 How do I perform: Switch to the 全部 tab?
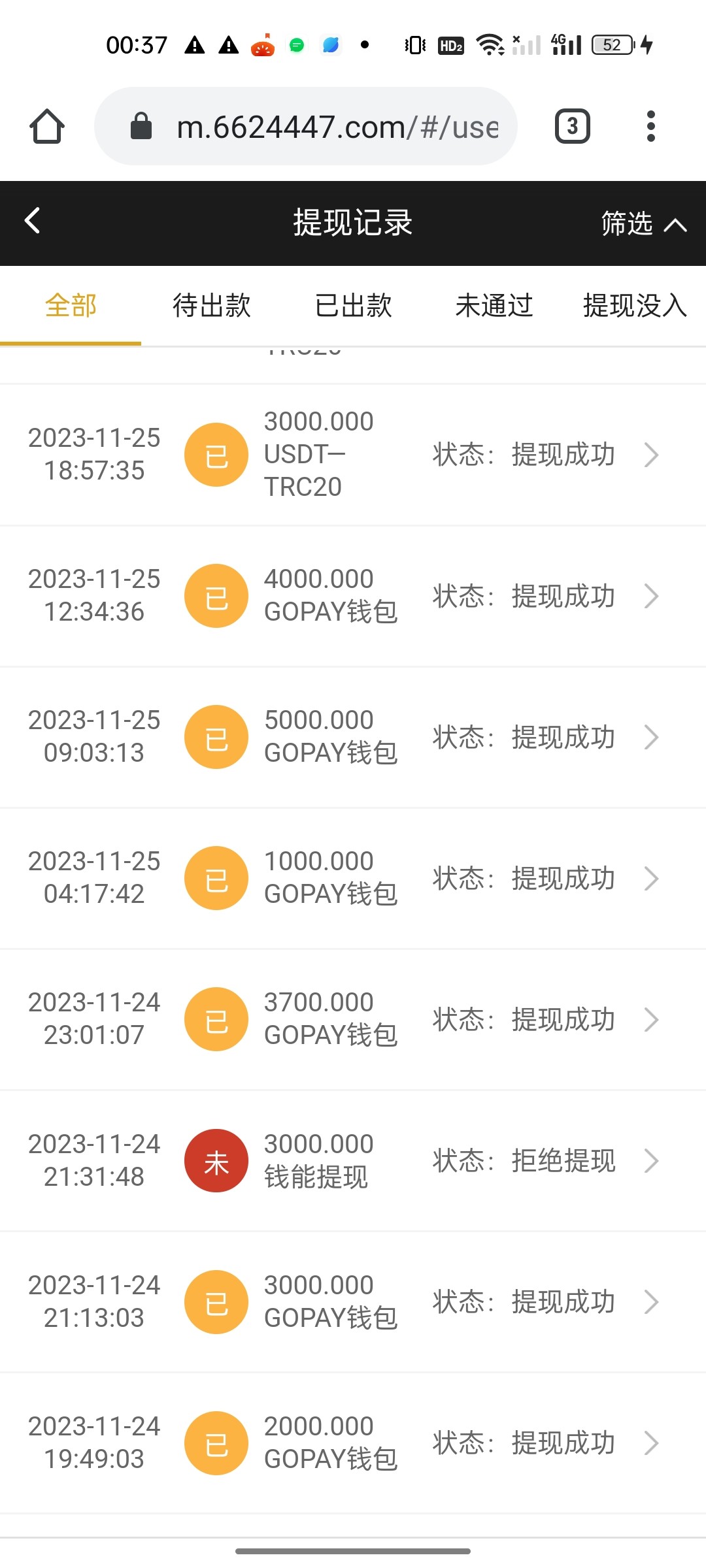coord(71,306)
